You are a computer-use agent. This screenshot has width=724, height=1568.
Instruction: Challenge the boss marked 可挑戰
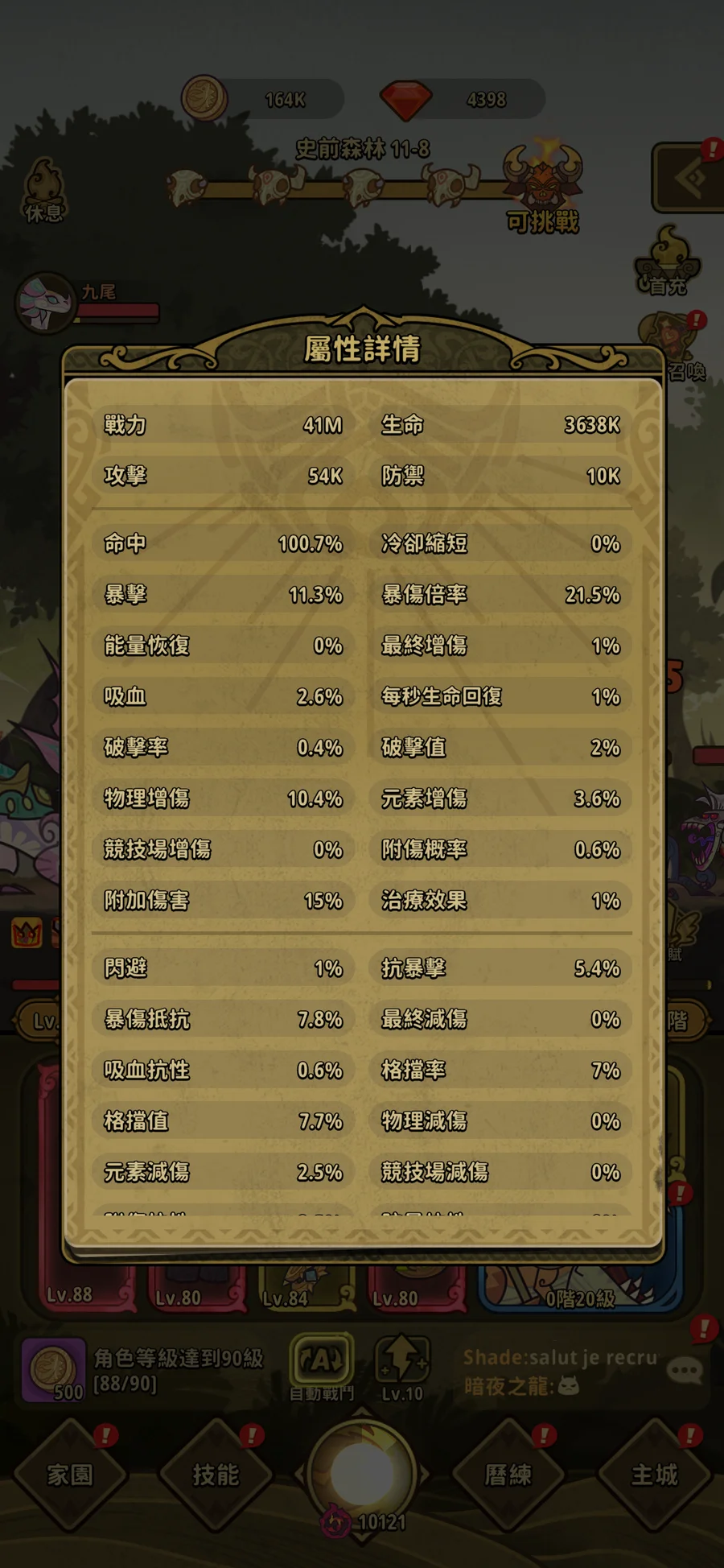(543, 186)
